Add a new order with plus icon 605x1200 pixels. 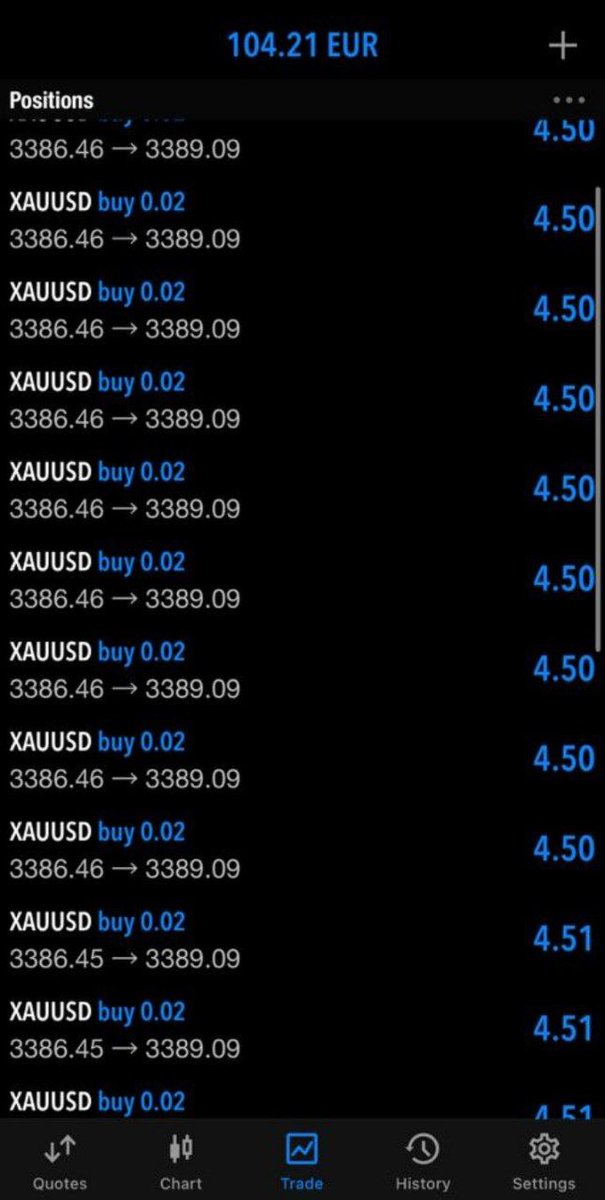563,46
